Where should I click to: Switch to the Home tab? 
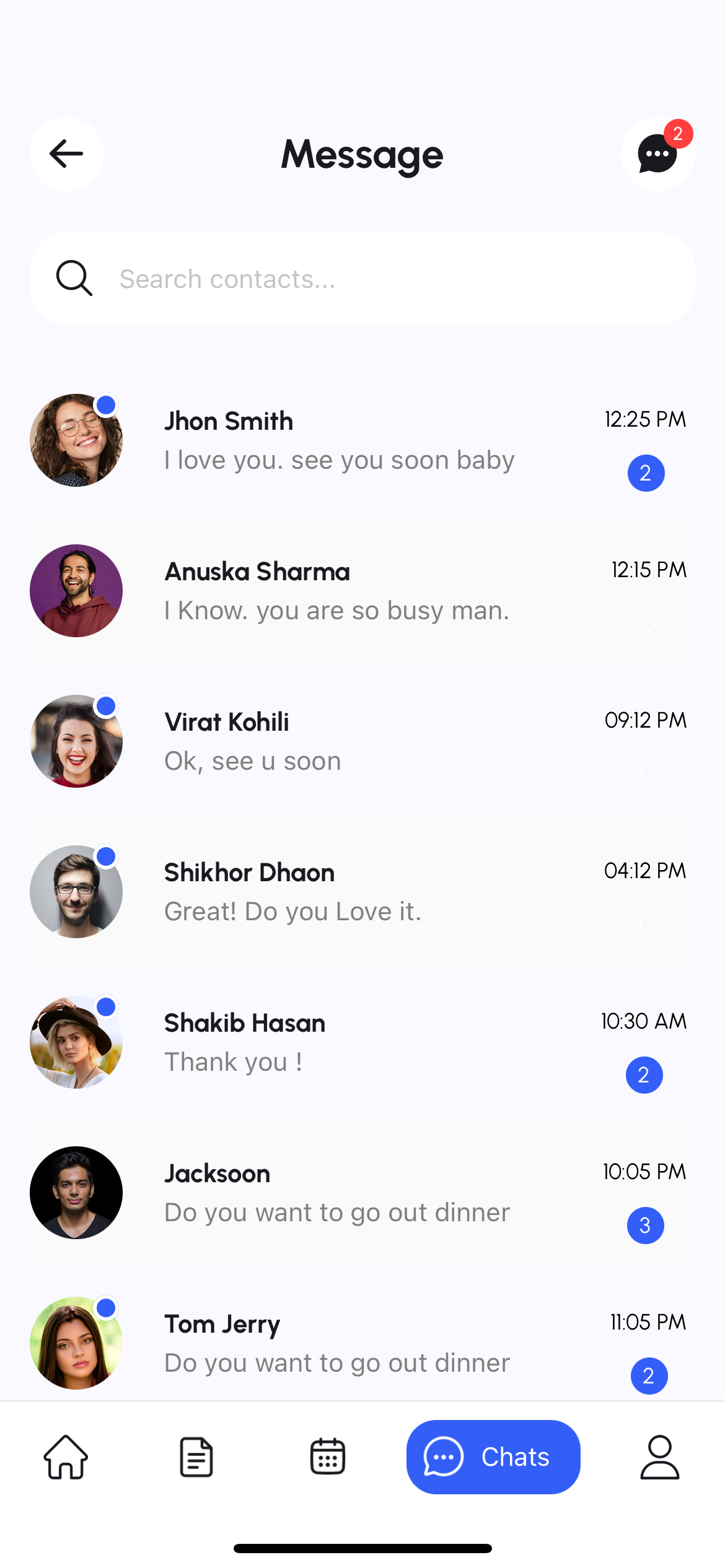(x=66, y=1457)
